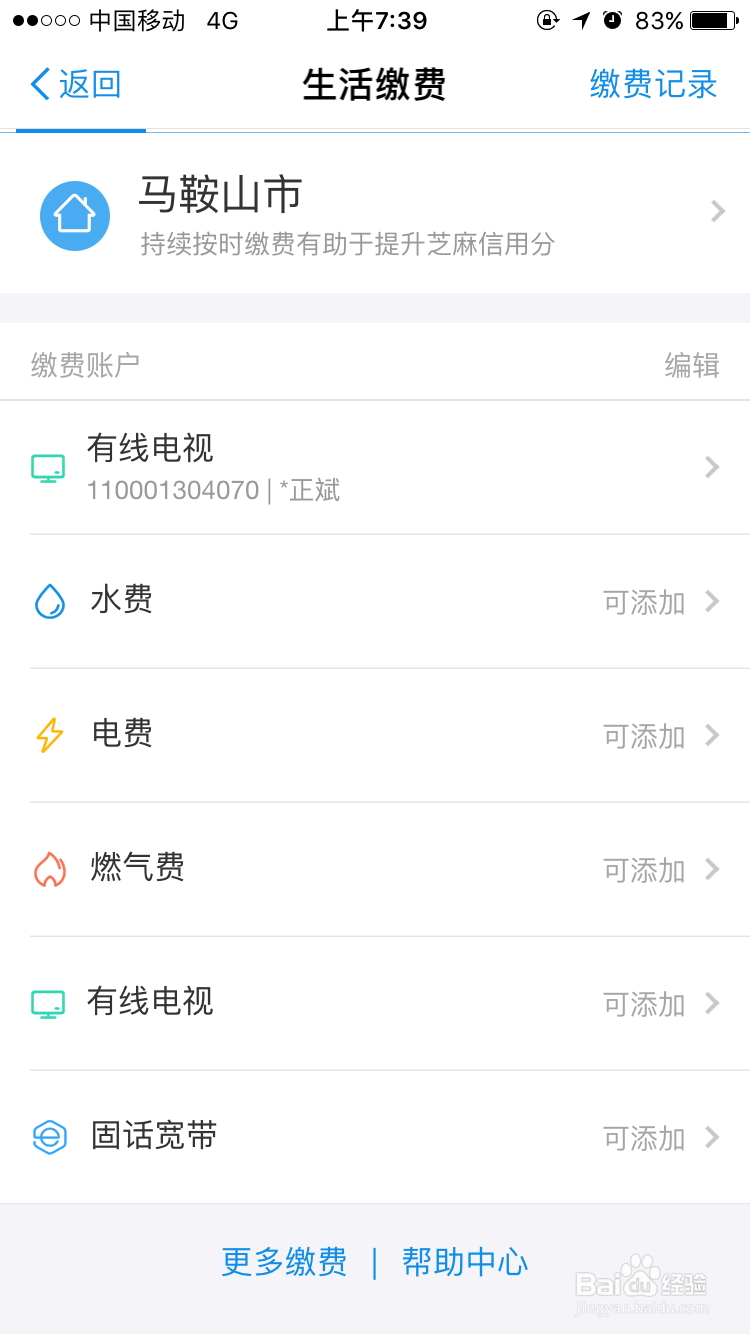
Task: Go back using the 返回 button
Action: pos(76,84)
